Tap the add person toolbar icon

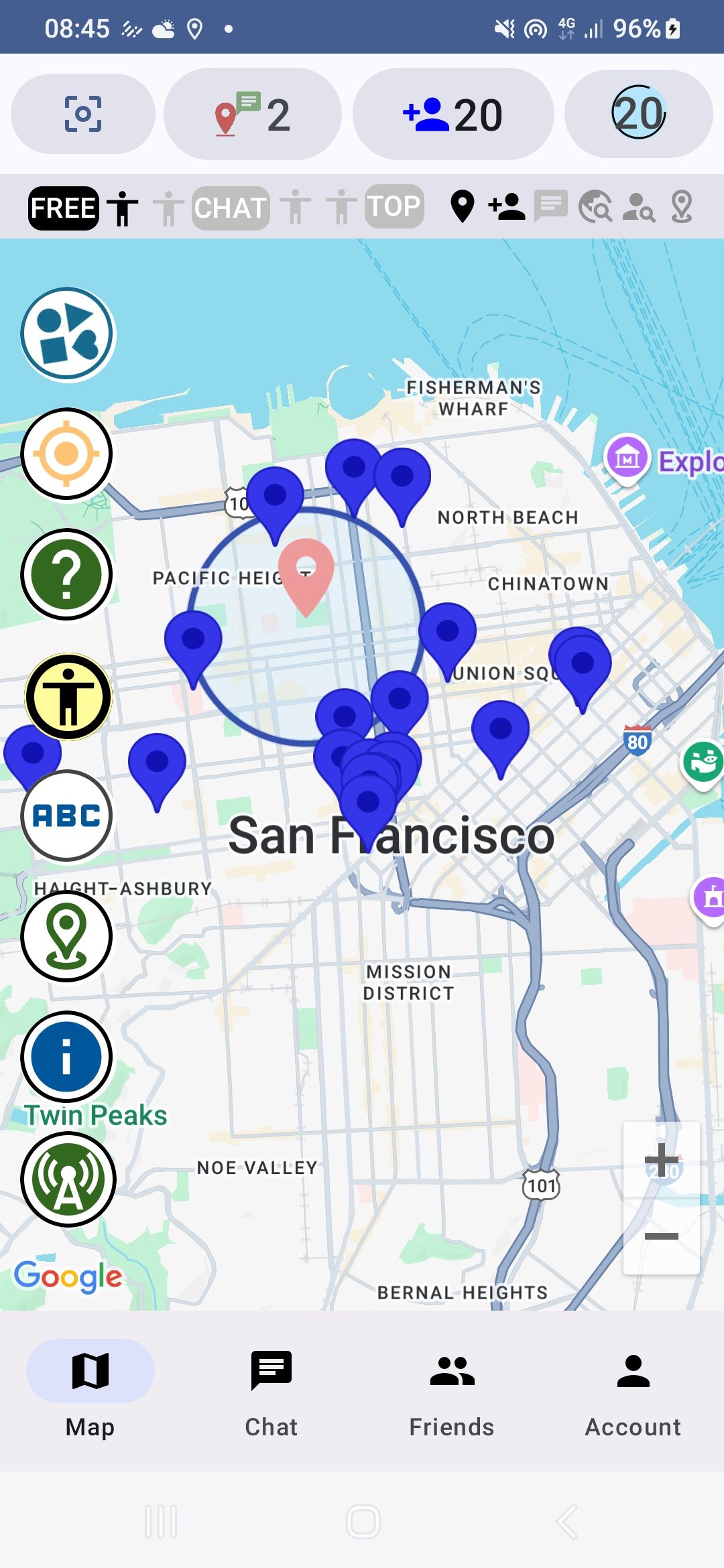(507, 206)
